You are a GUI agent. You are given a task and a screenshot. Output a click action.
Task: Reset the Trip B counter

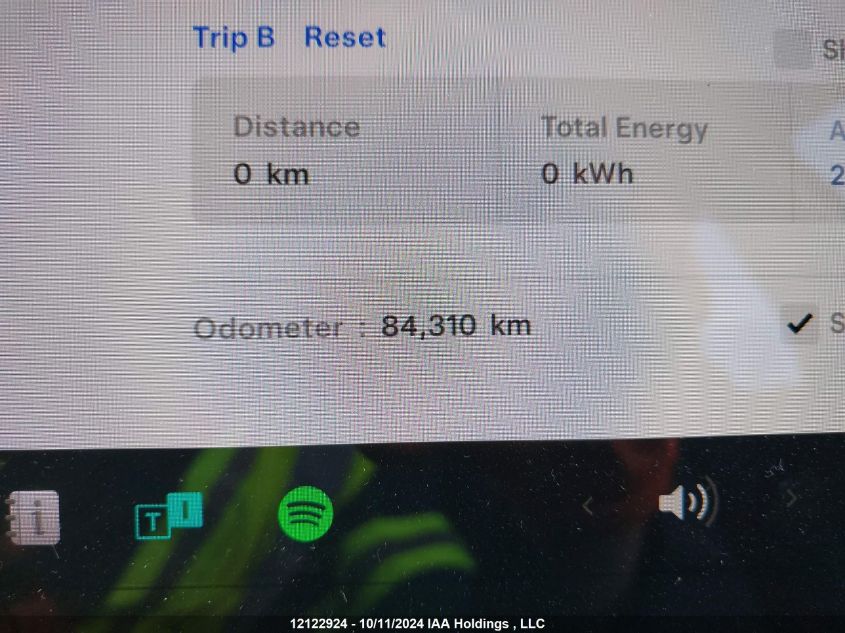pyautogui.click(x=344, y=37)
